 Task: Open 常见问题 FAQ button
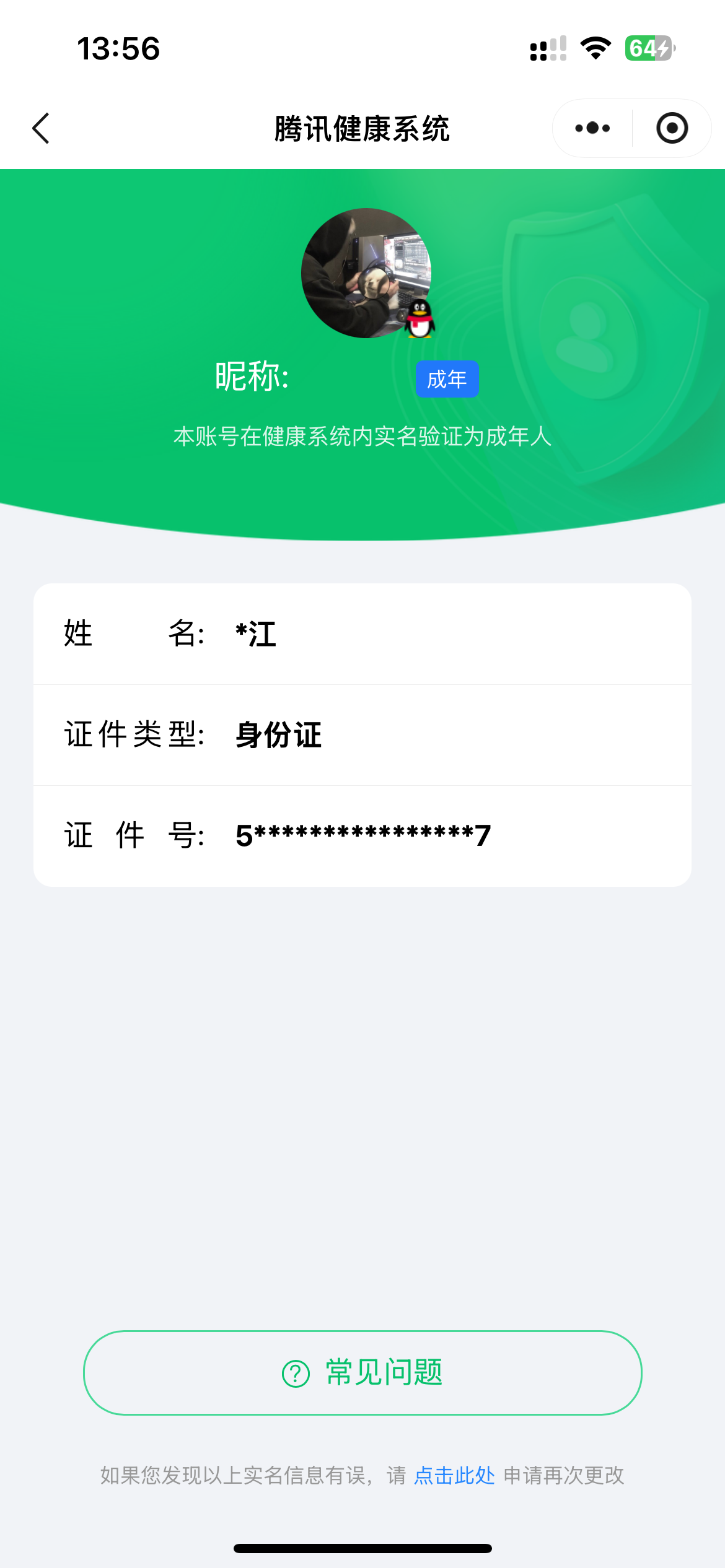coord(362,1372)
